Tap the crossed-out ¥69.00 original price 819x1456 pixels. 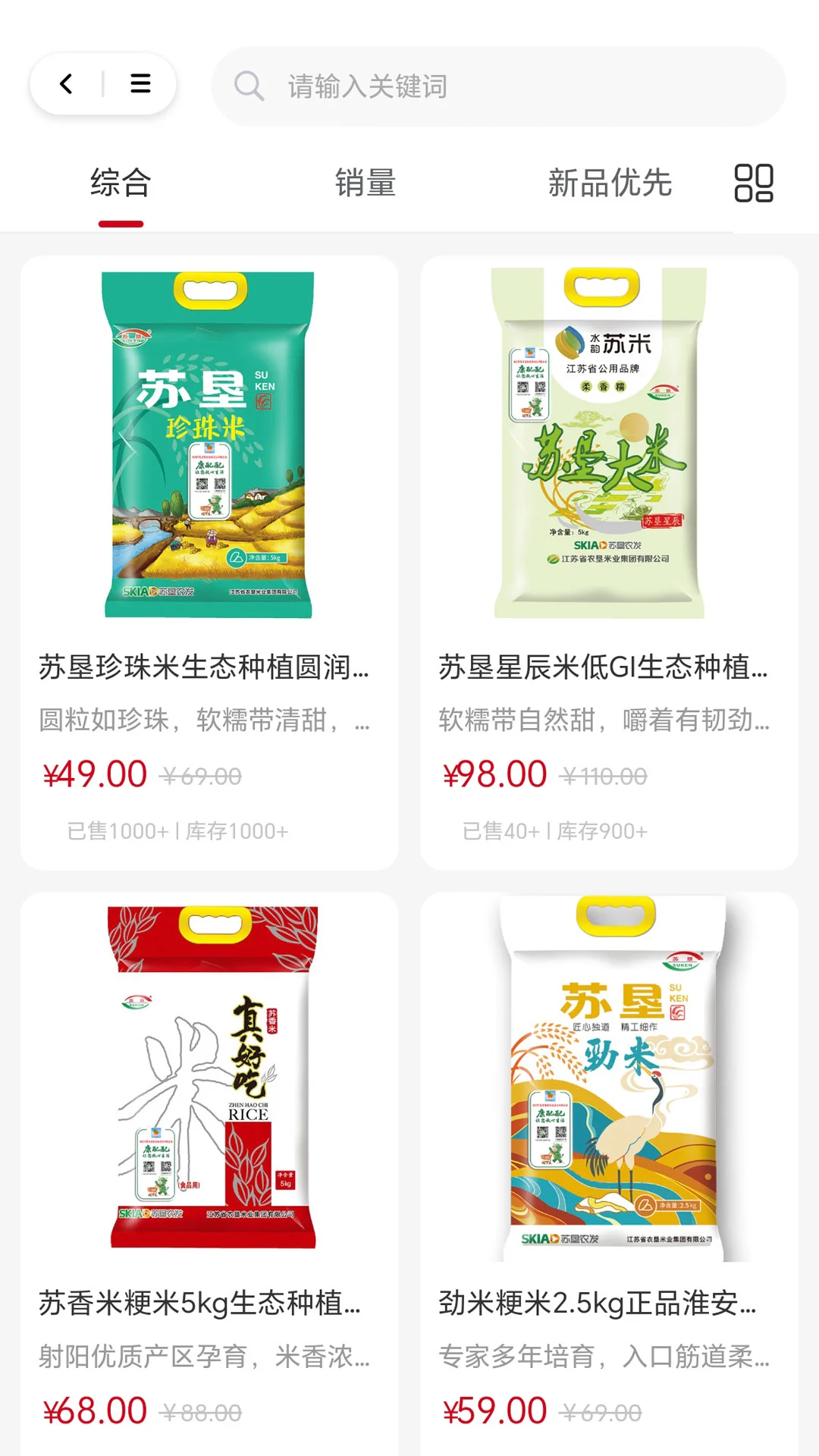coord(201,775)
